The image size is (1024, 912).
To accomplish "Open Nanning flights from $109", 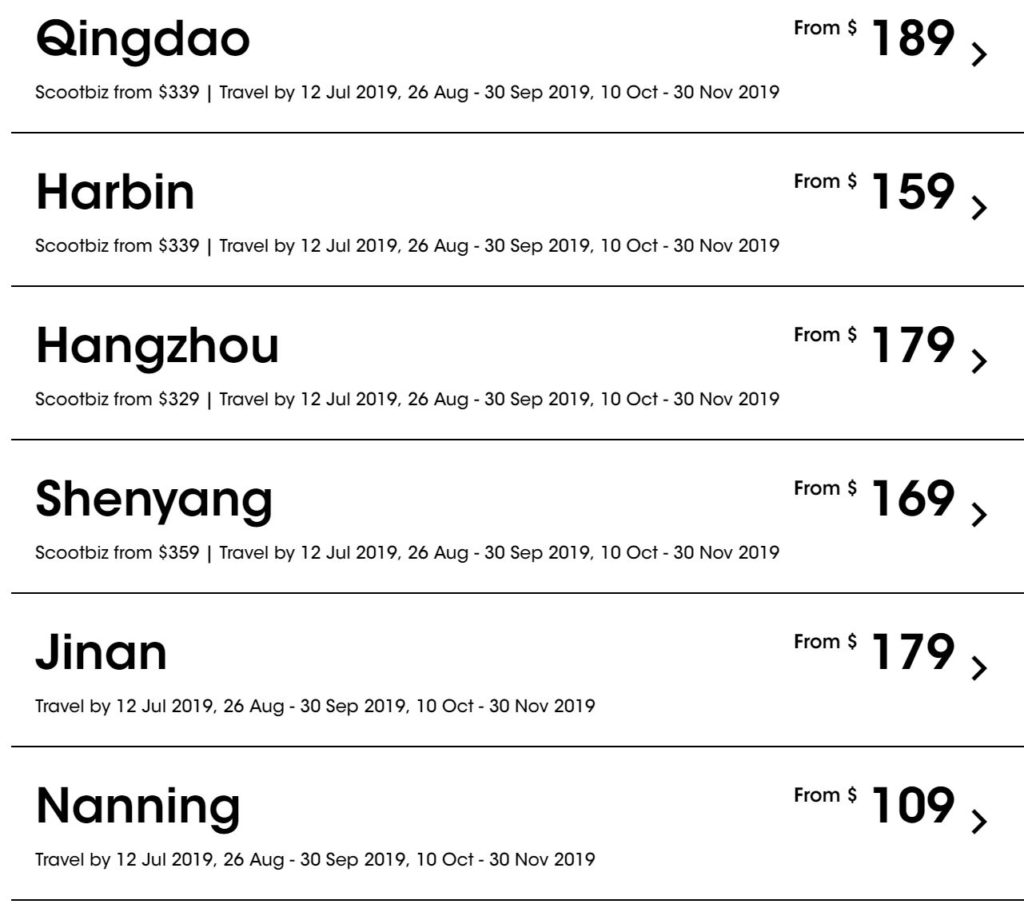I will (x=978, y=821).
